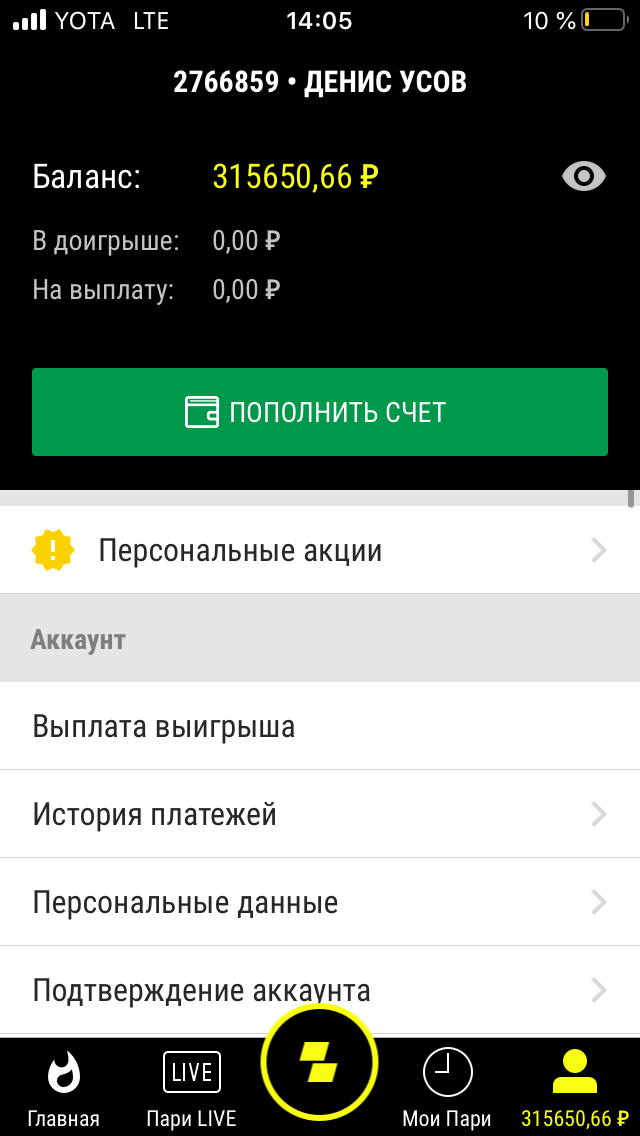Hide the balance with the eye icon
640x1136 pixels.
click(x=584, y=178)
